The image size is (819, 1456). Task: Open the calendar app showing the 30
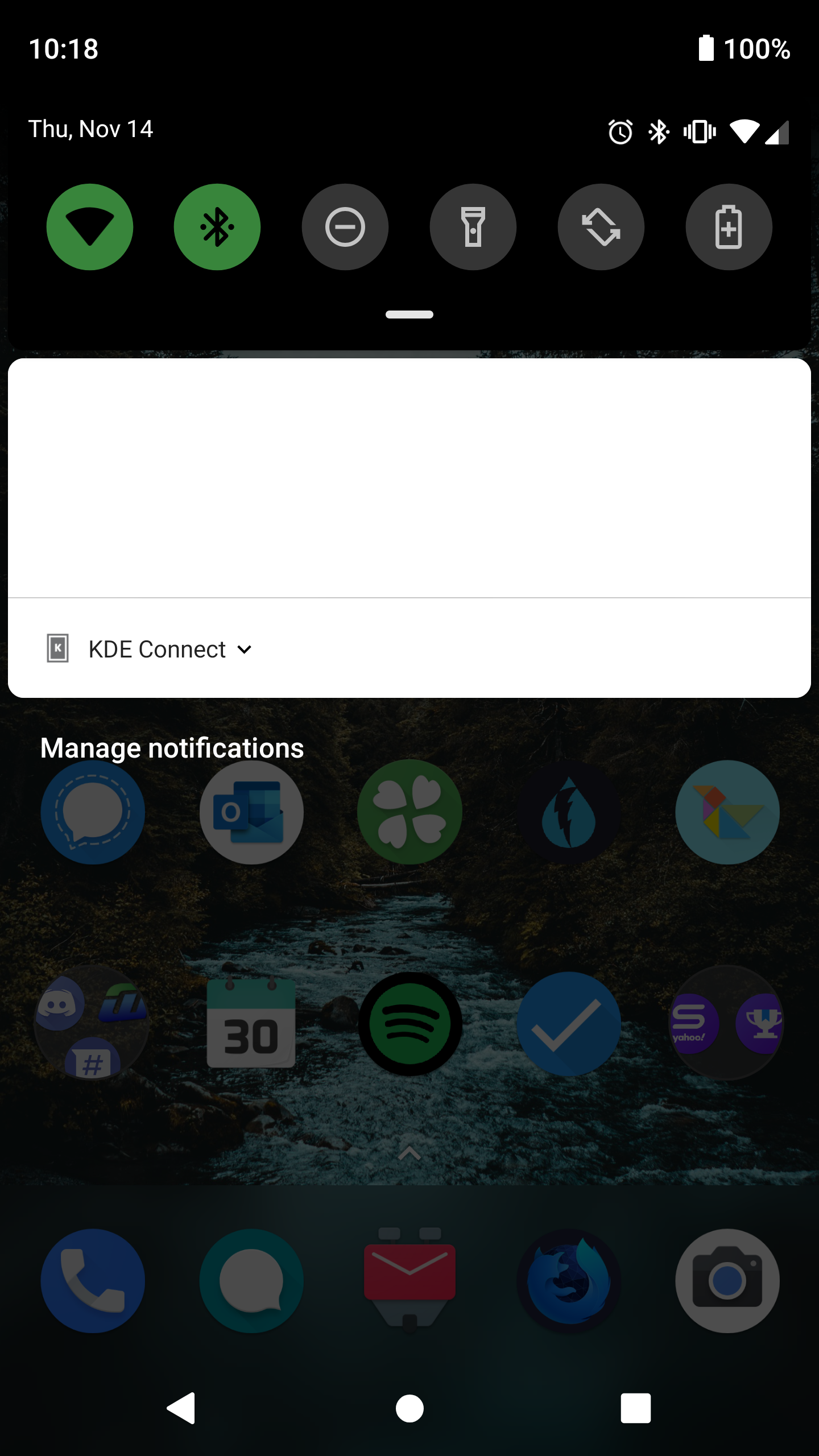pyautogui.click(x=251, y=1024)
